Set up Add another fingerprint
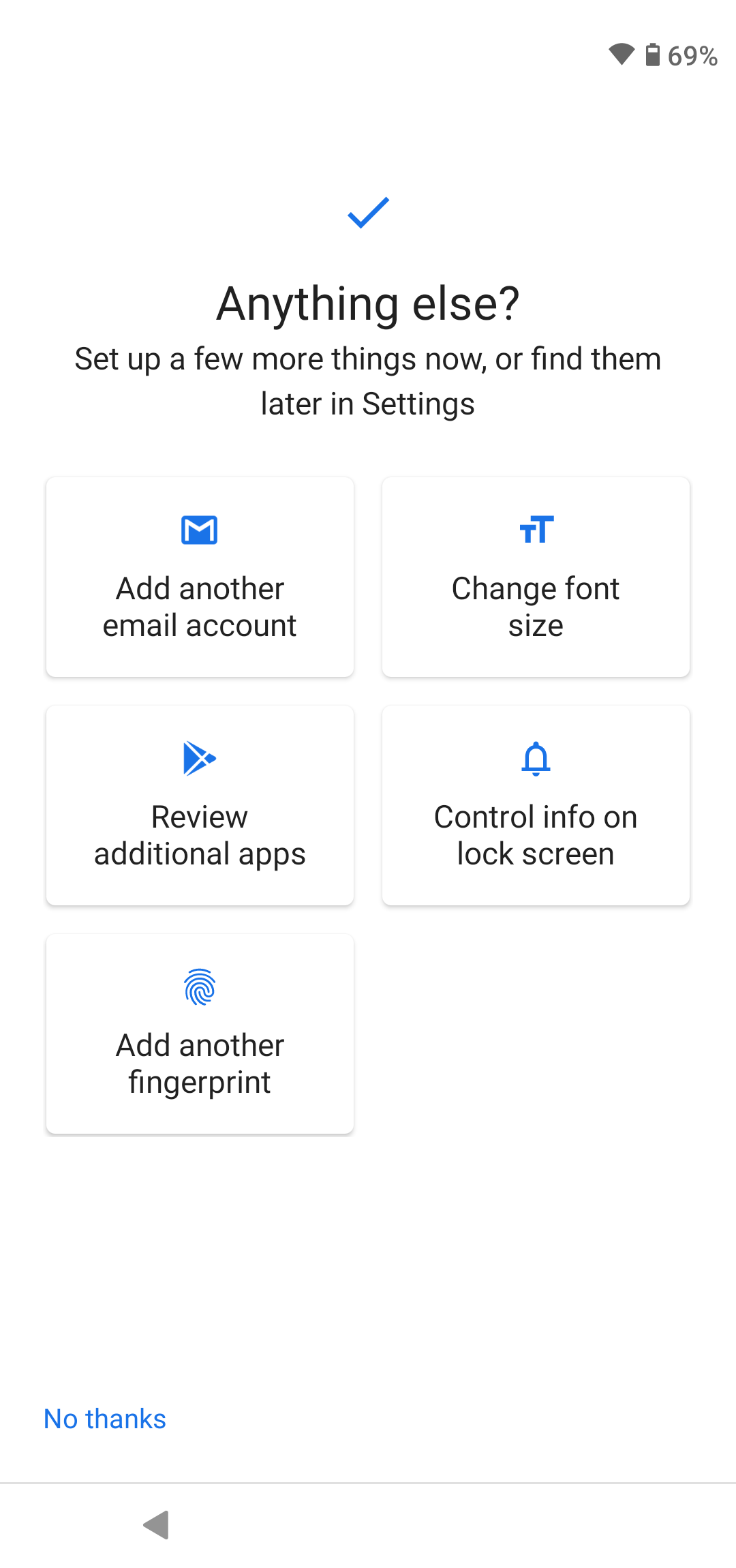Viewport: 736px width, 1568px height. click(x=200, y=1034)
